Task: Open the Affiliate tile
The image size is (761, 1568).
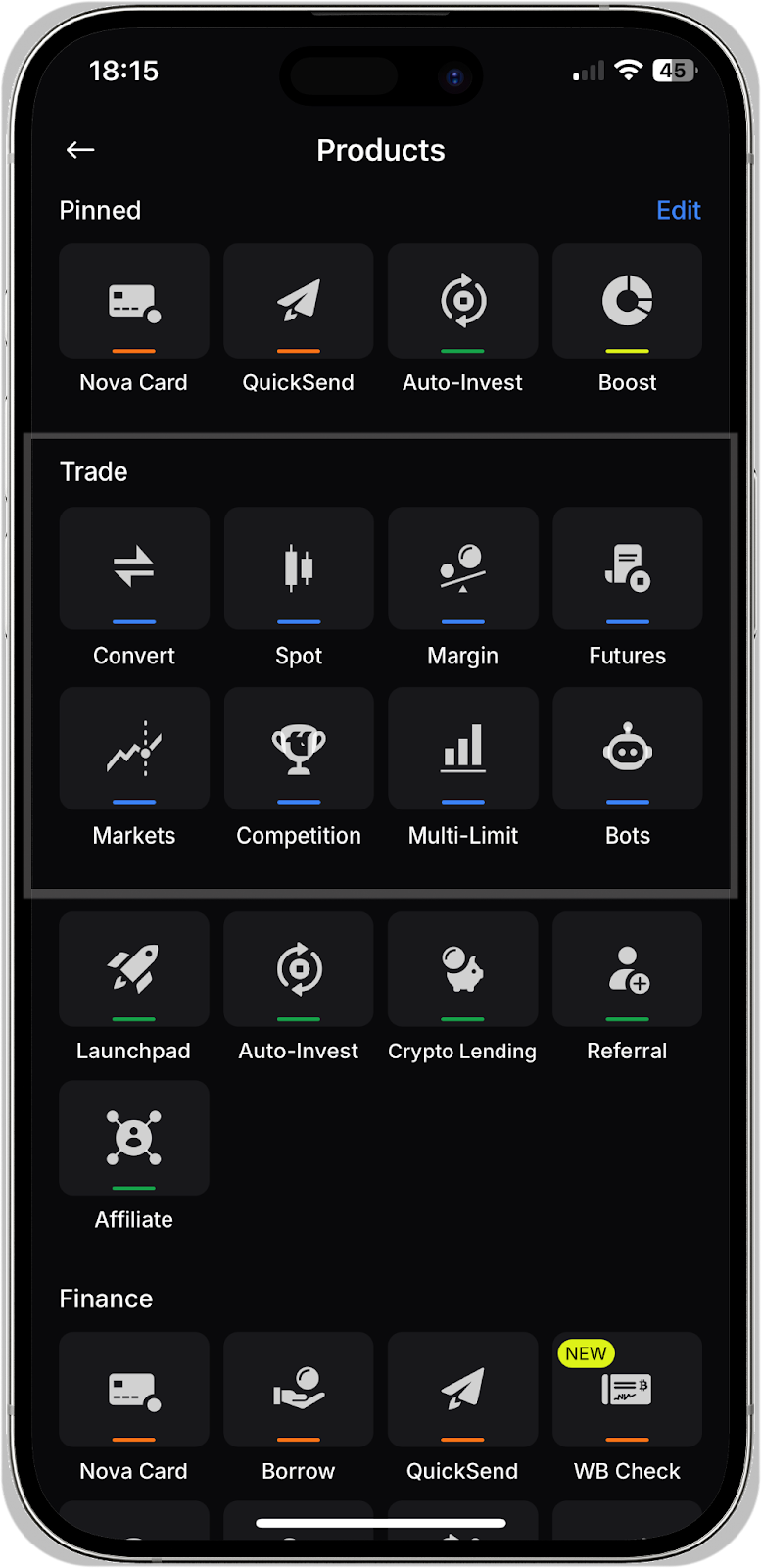Action: click(x=134, y=1139)
